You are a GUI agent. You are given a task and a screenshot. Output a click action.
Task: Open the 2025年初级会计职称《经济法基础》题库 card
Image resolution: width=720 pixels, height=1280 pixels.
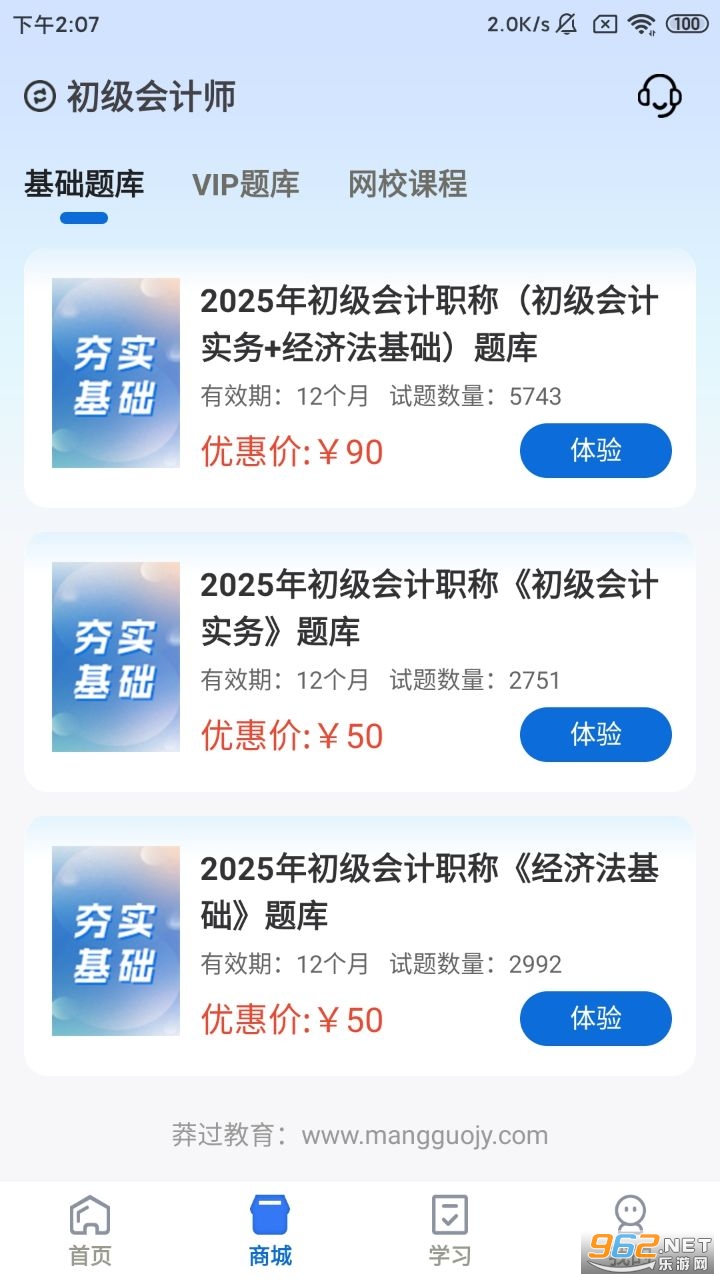tap(429, 892)
